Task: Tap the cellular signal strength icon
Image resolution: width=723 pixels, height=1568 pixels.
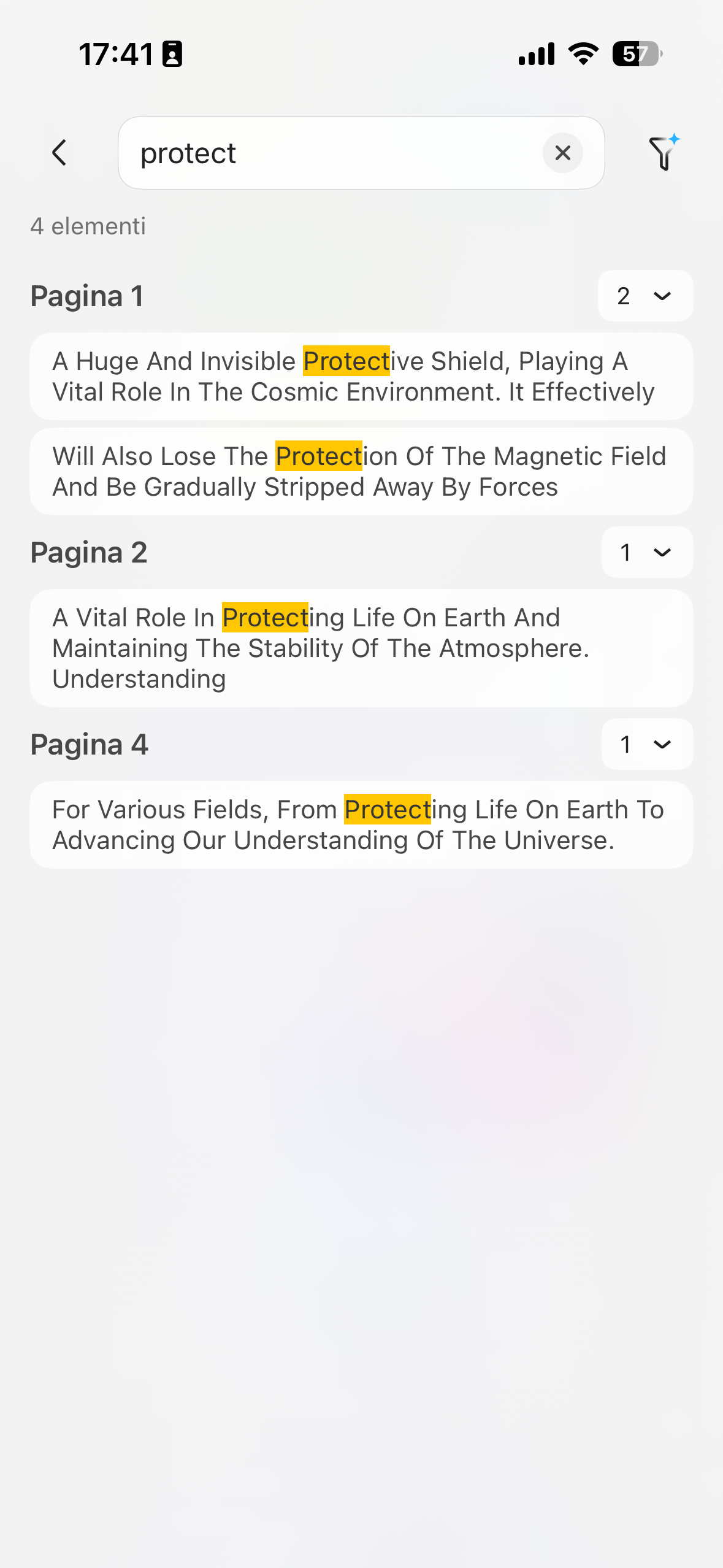Action: tap(535, 54)
